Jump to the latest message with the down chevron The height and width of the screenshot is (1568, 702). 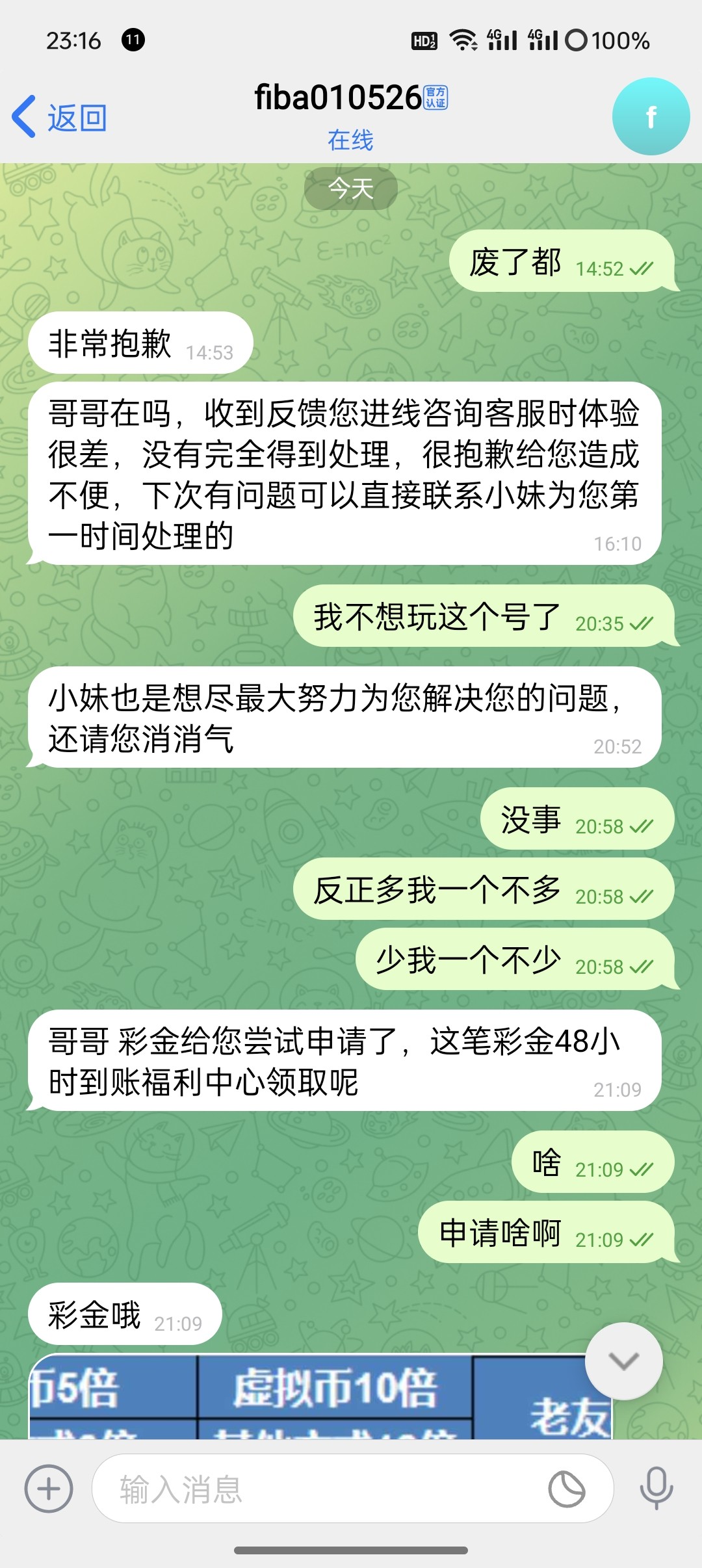tap(623, 1361)
